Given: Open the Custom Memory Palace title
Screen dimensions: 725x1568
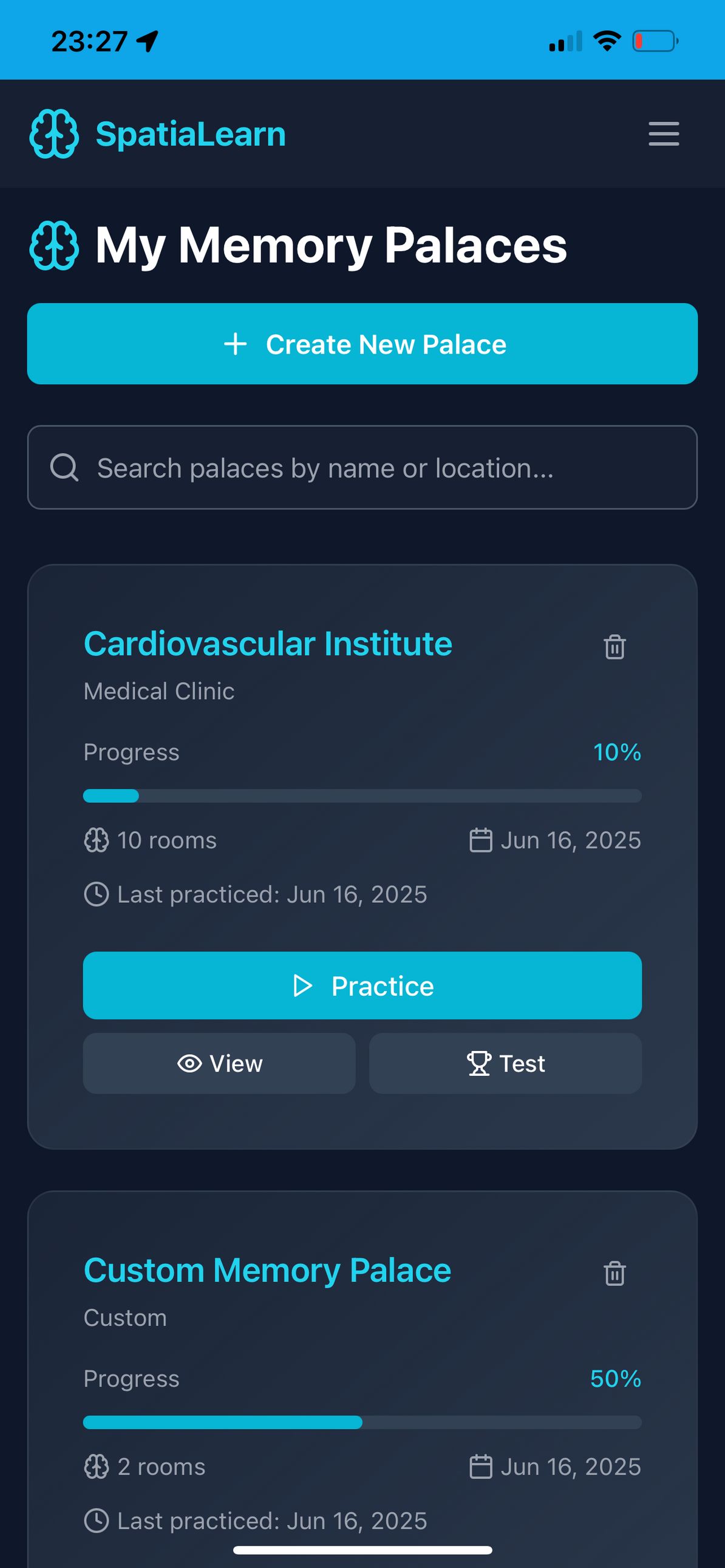Looking at the screenshot, I should [267, 1270].
